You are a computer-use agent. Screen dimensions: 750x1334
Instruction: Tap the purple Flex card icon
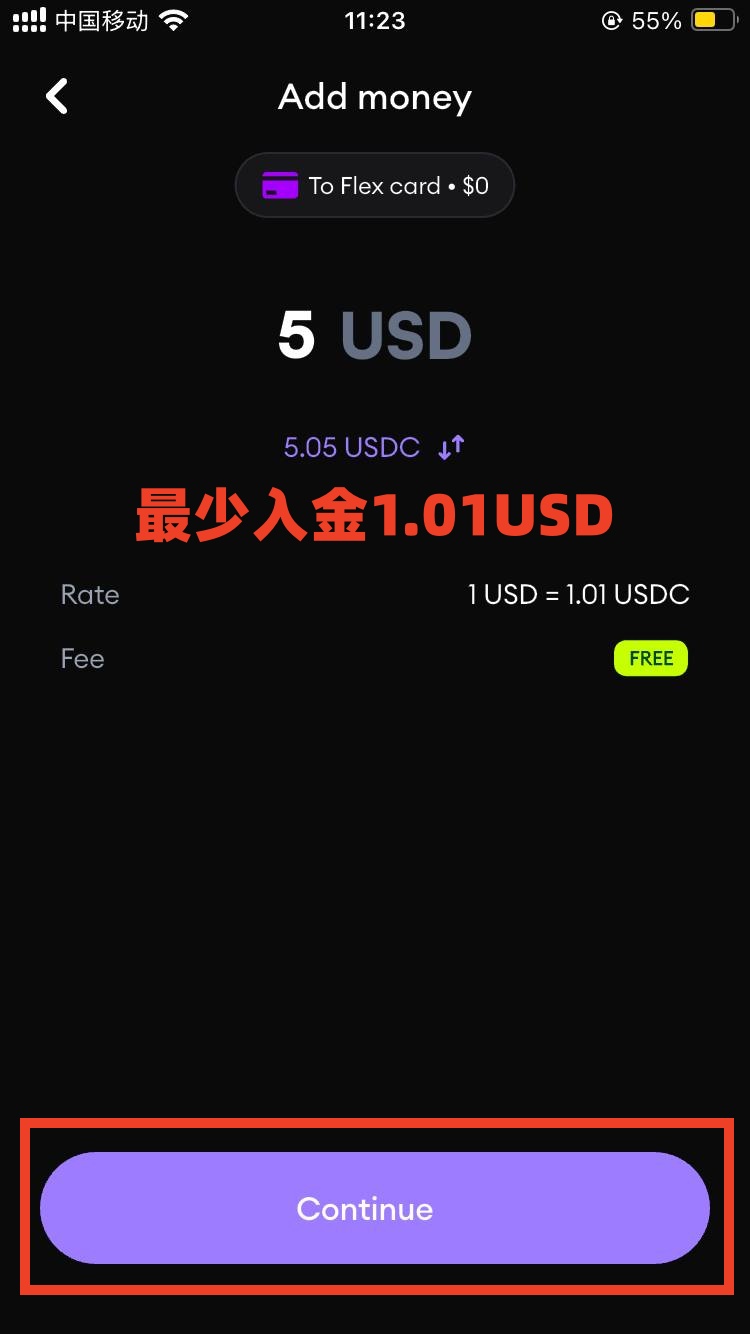pyautogui.click(x=281, y=184)
